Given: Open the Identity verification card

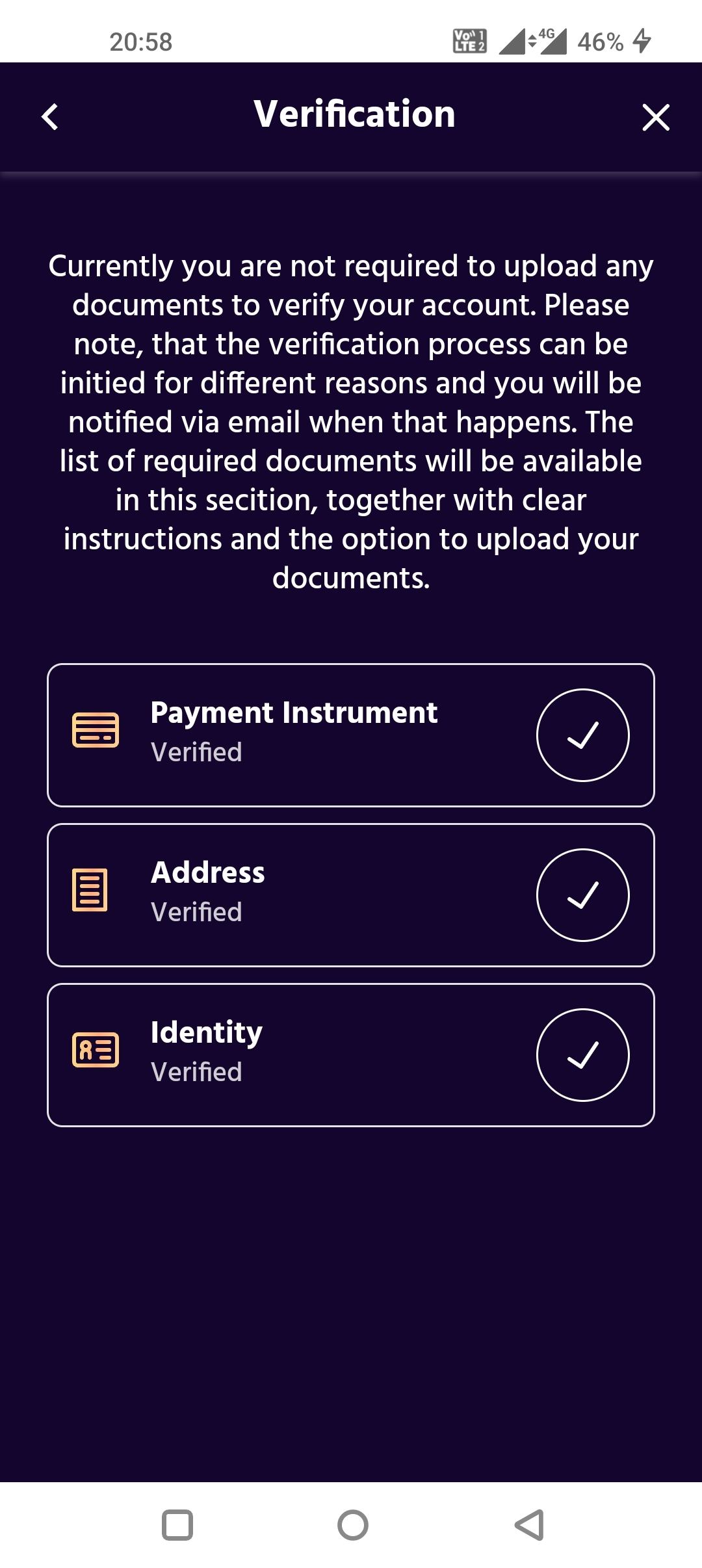Looking at the screenshot, I should [x=351, y=1055].
